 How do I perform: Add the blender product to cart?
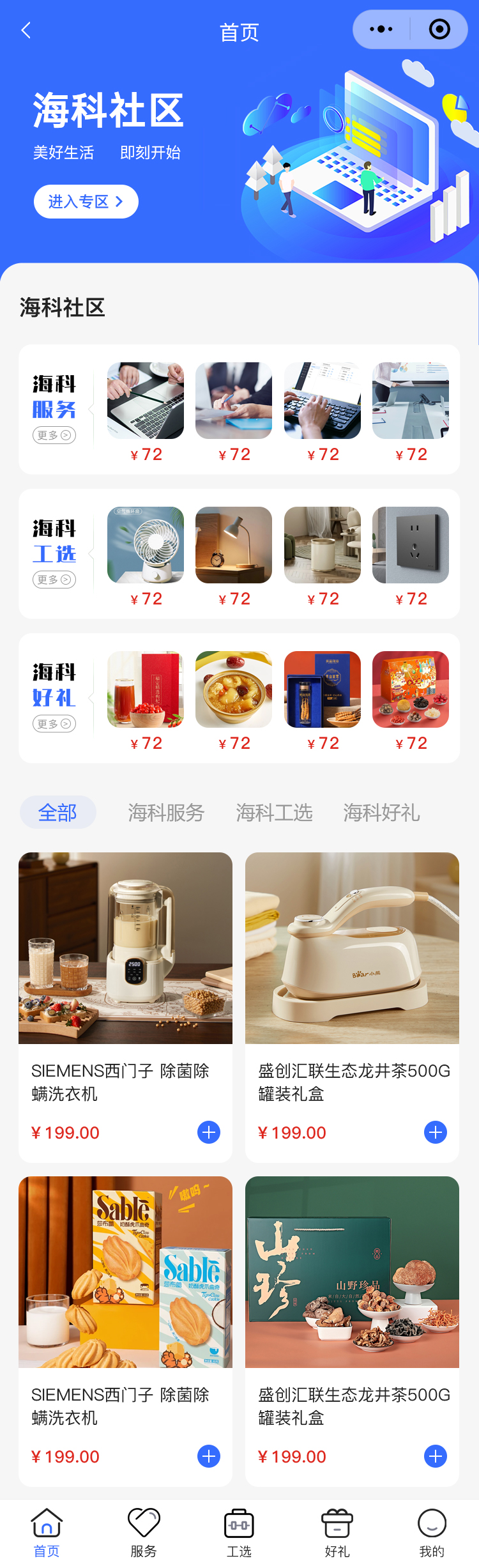pos(209,1132)
